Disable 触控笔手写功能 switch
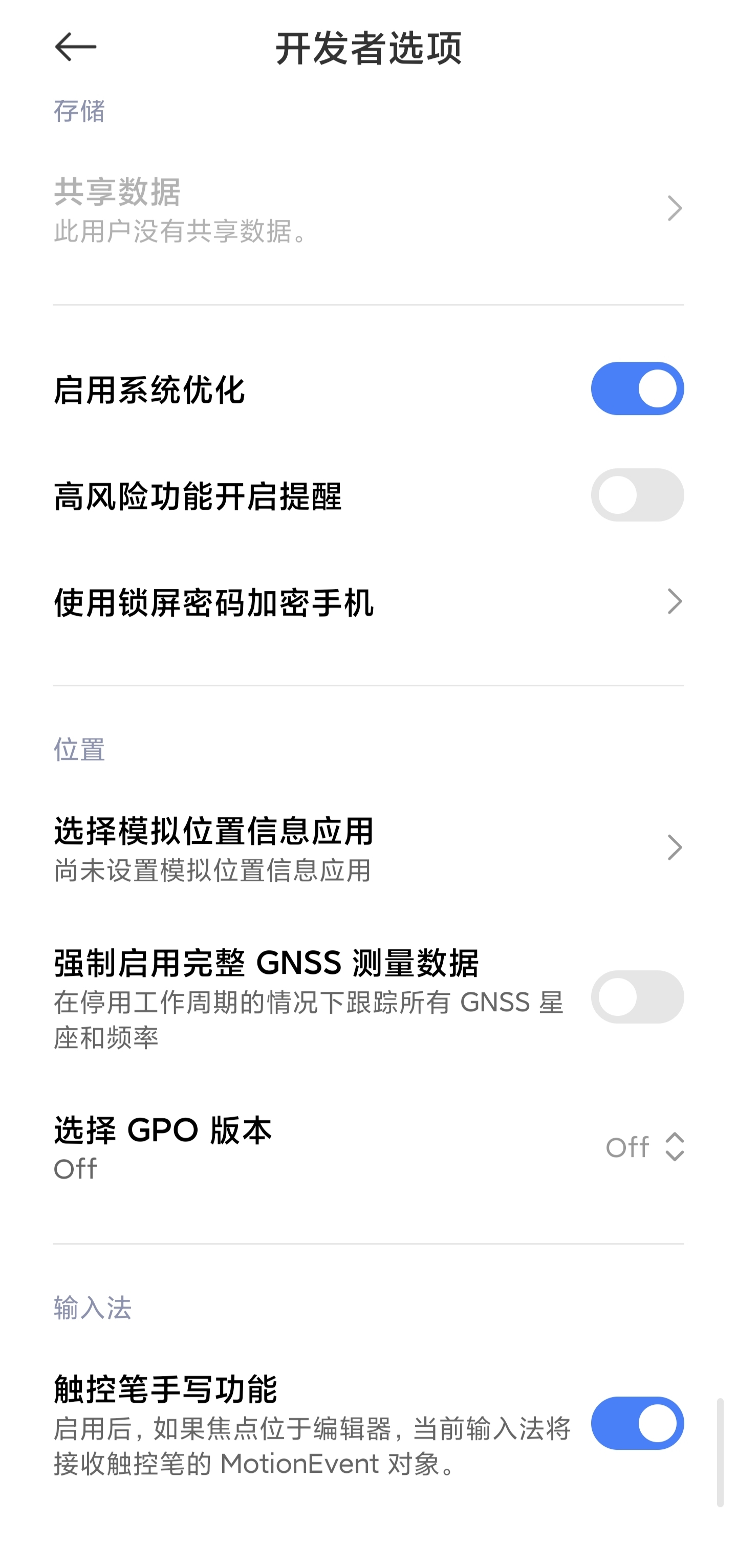This screenshot has height=1568, width=737. [x=637, y=1423]
